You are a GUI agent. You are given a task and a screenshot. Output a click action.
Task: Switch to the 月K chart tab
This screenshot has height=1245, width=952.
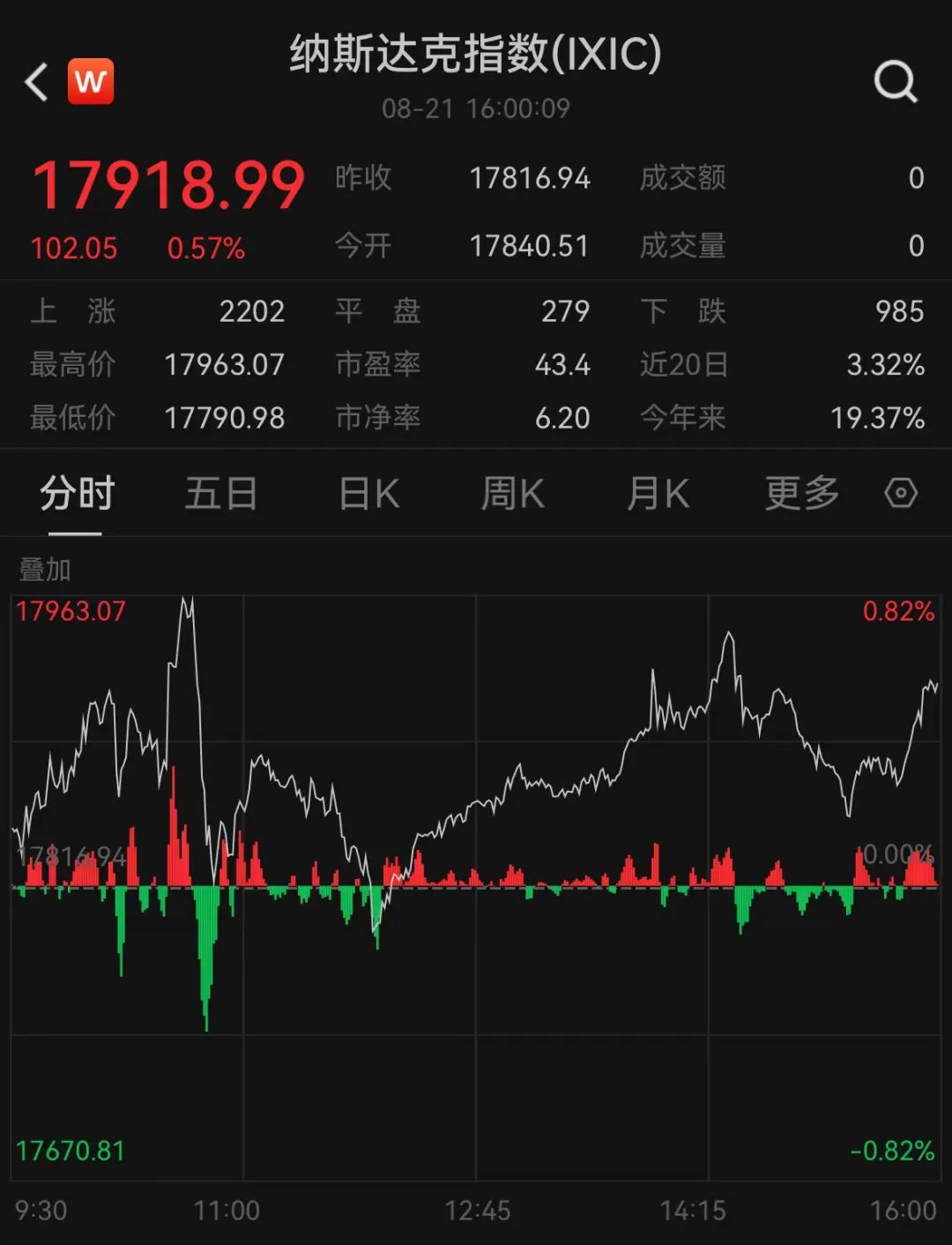(658, 493)
